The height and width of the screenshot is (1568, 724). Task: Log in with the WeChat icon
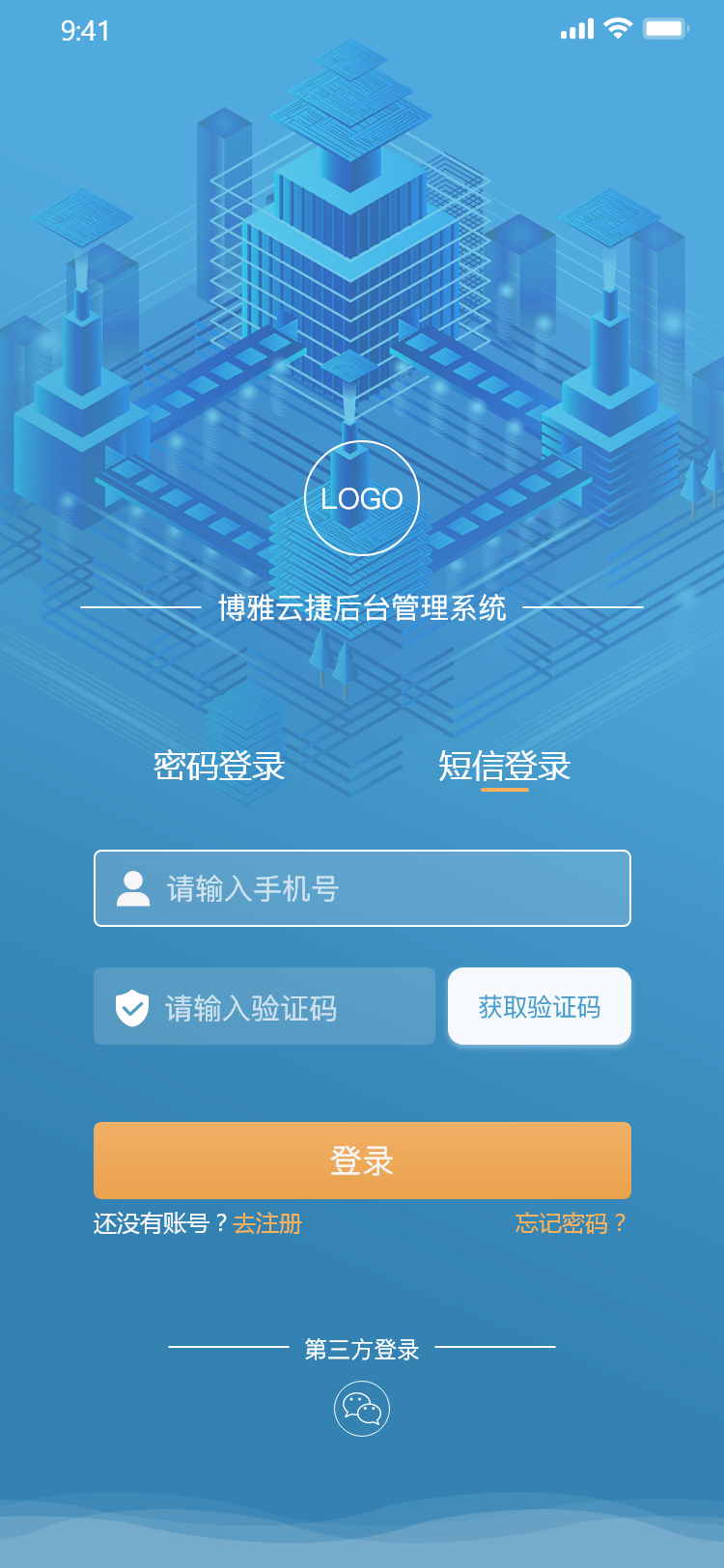tap(362, 1409)
